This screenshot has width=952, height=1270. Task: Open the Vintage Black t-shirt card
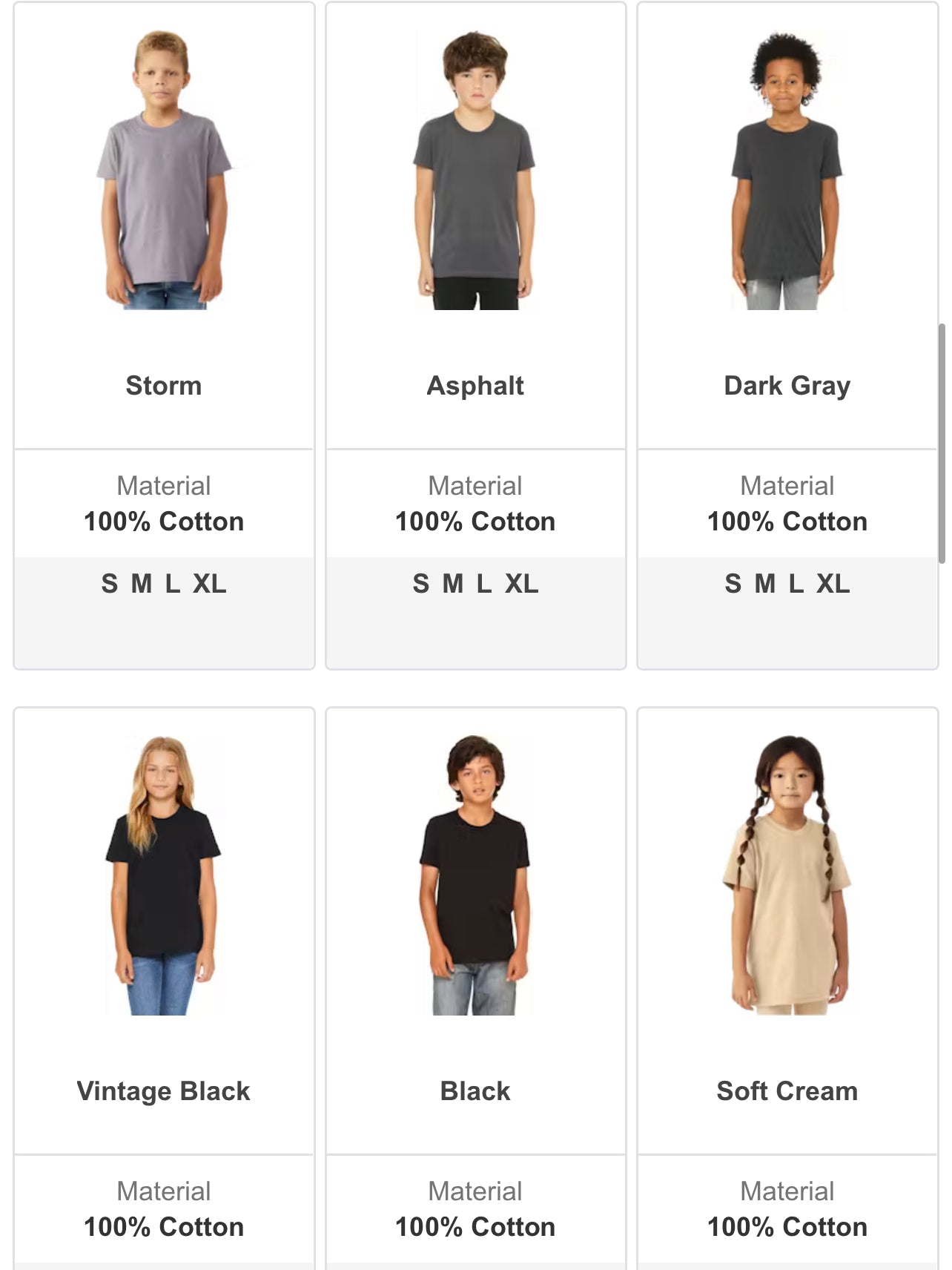click(164, 927)
